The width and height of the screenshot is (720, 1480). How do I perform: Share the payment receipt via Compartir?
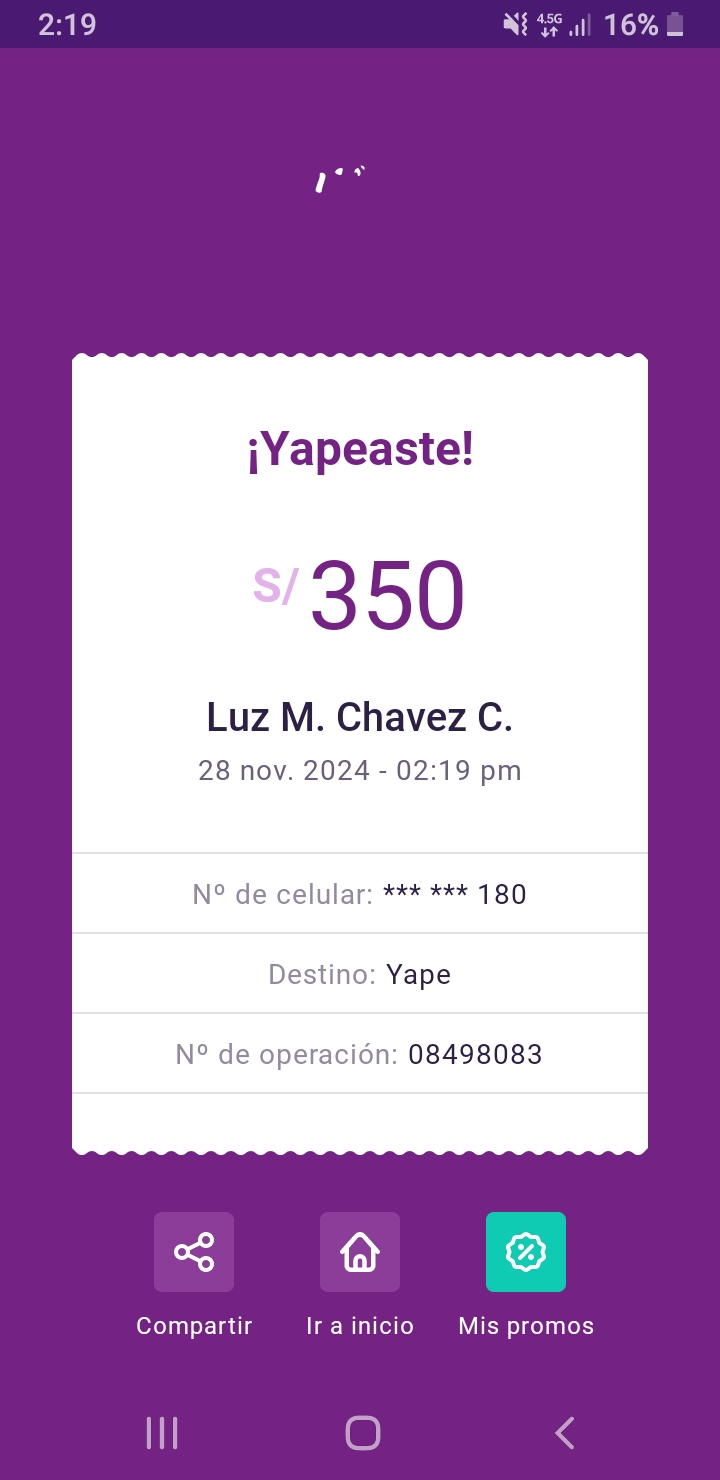click(x=194, y=1252)
